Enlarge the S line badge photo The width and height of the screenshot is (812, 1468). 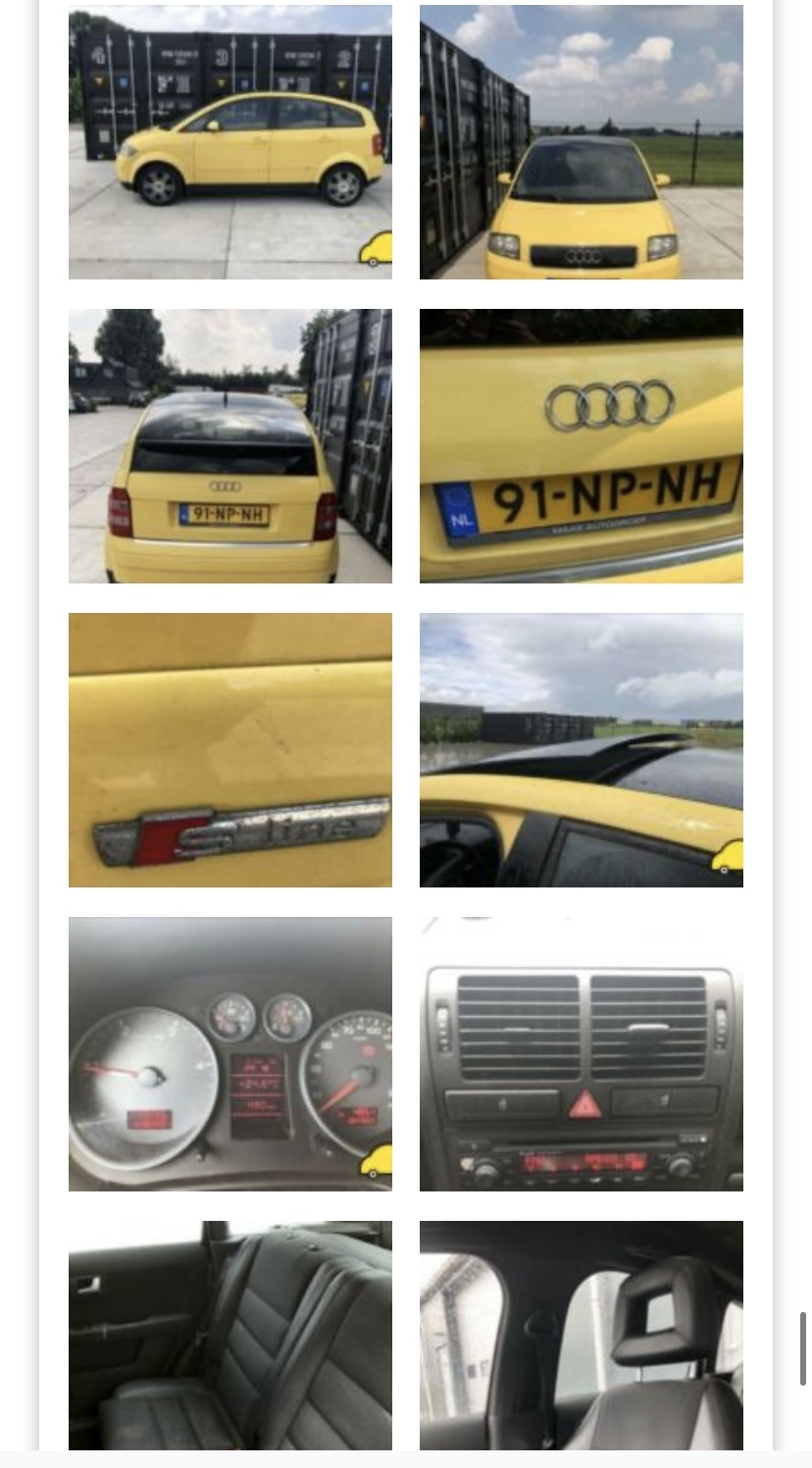pyautogui.click(x=229, y=750)
